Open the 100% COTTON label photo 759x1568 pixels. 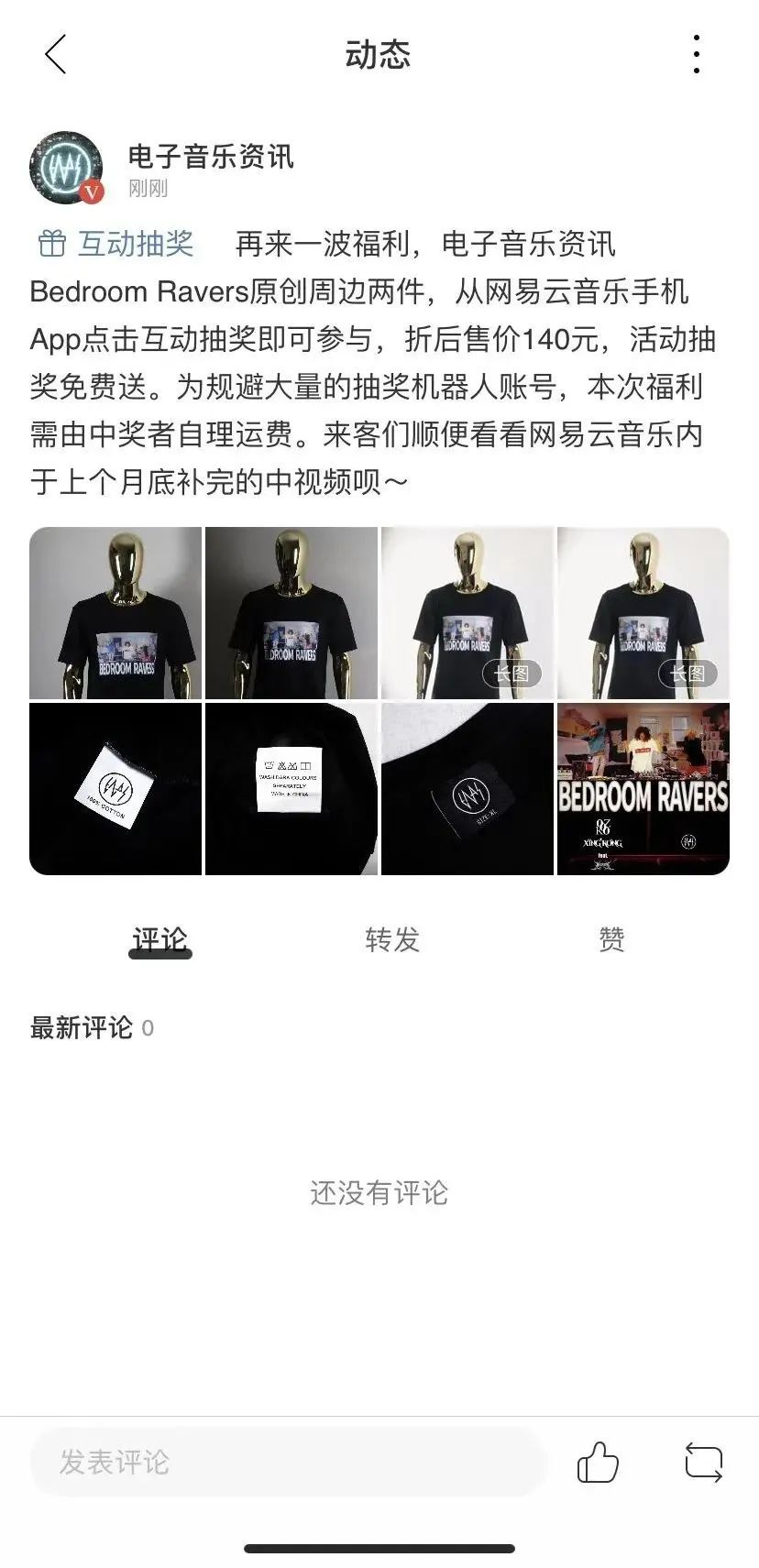tap(115, 789)
